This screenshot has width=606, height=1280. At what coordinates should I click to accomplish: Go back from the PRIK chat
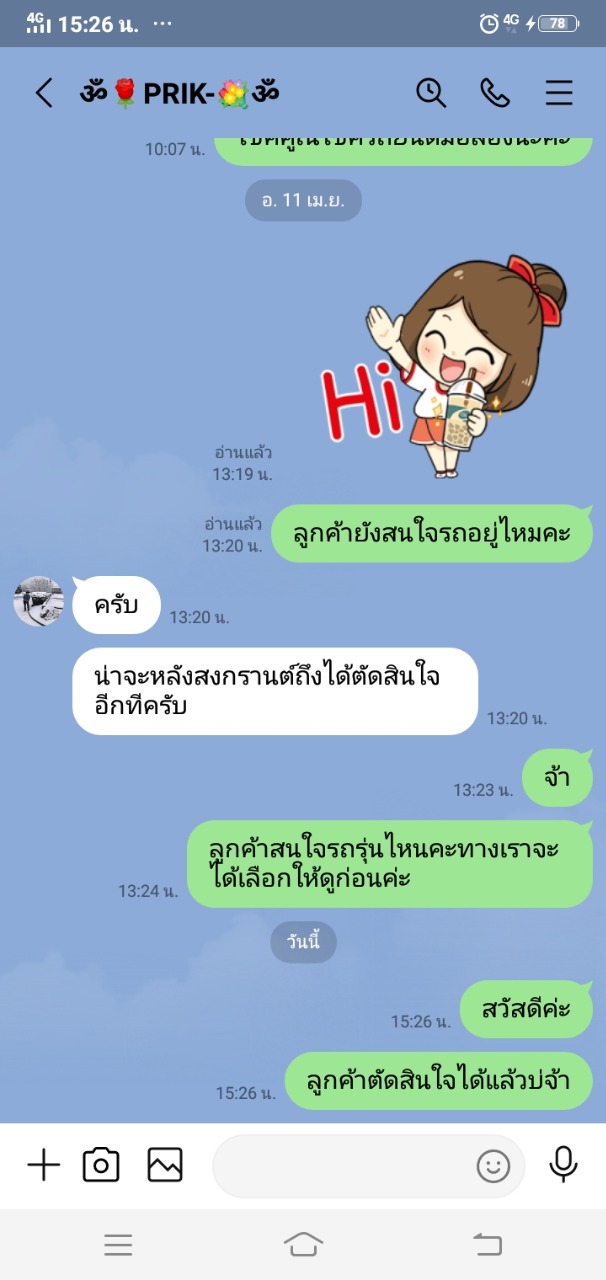(x=44, y=93)
